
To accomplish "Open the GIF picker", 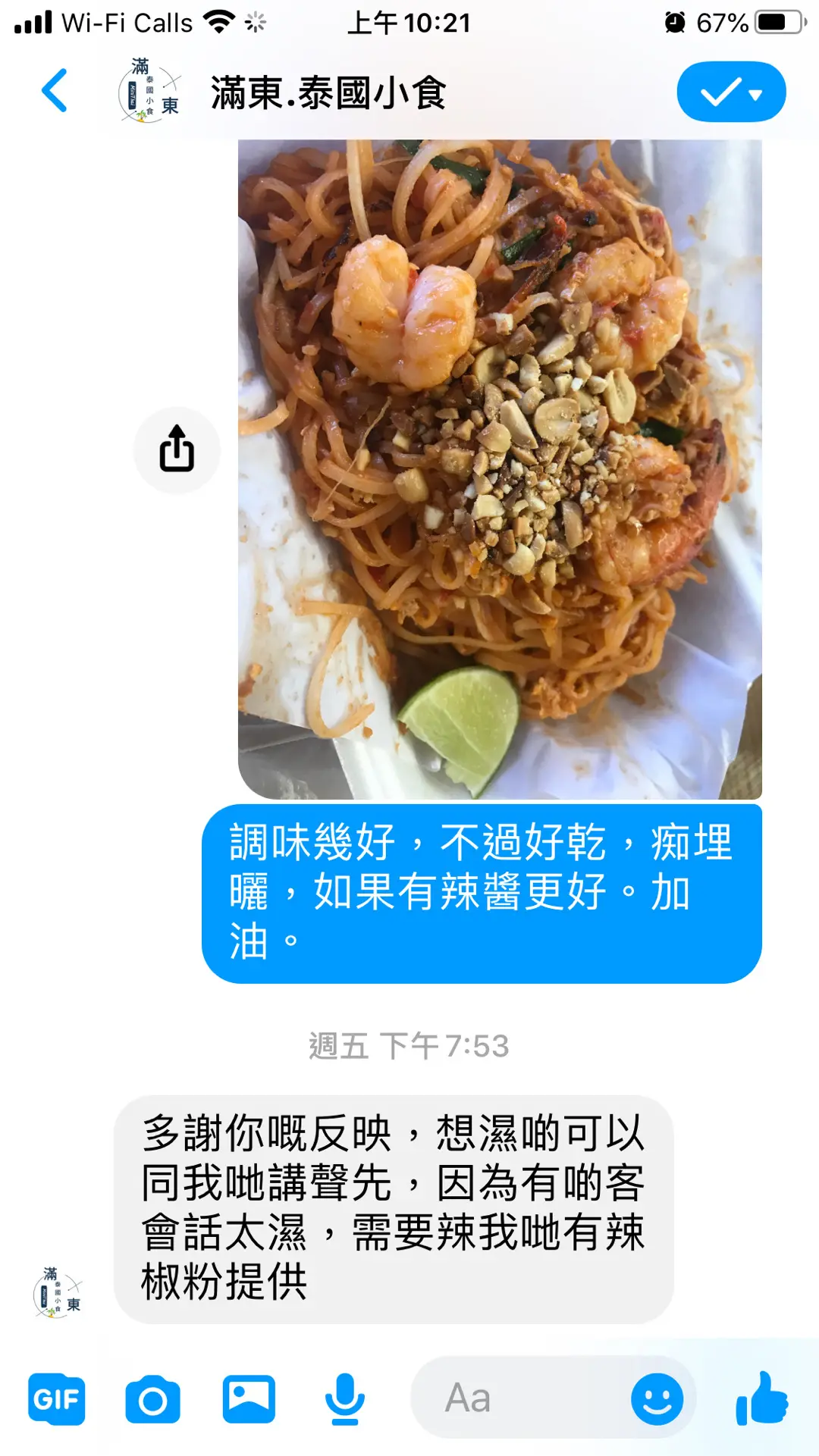I will (x=56, y=1399).
